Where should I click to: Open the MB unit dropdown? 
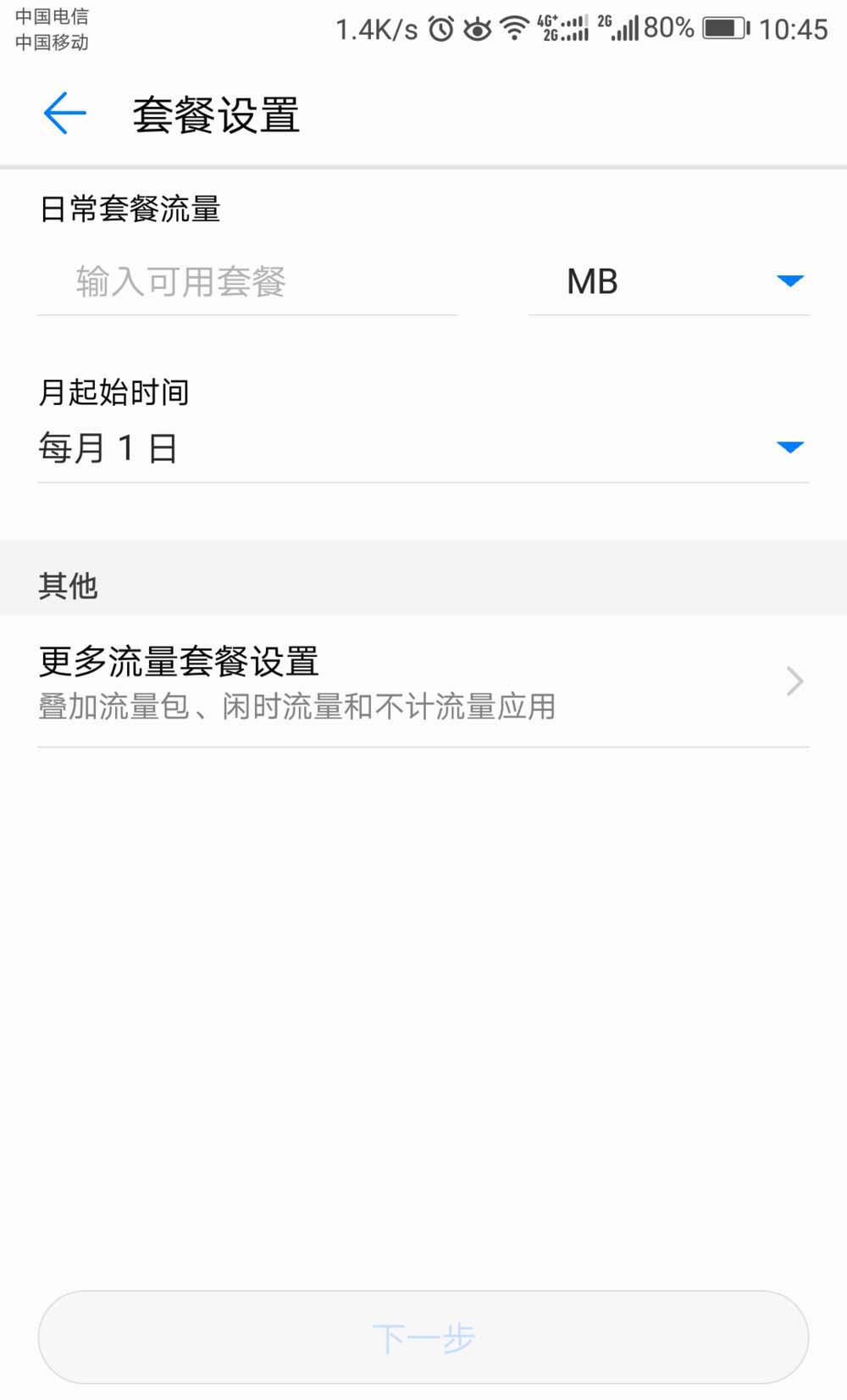[669, 282]
